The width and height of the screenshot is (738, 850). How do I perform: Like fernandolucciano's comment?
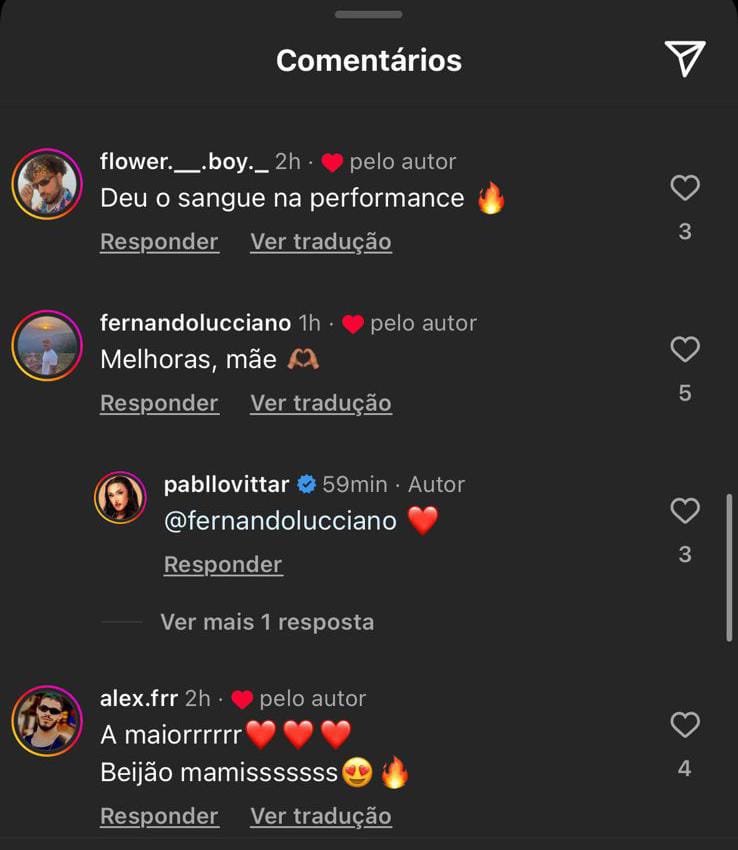pyautogui.click(x=685, y=349)
